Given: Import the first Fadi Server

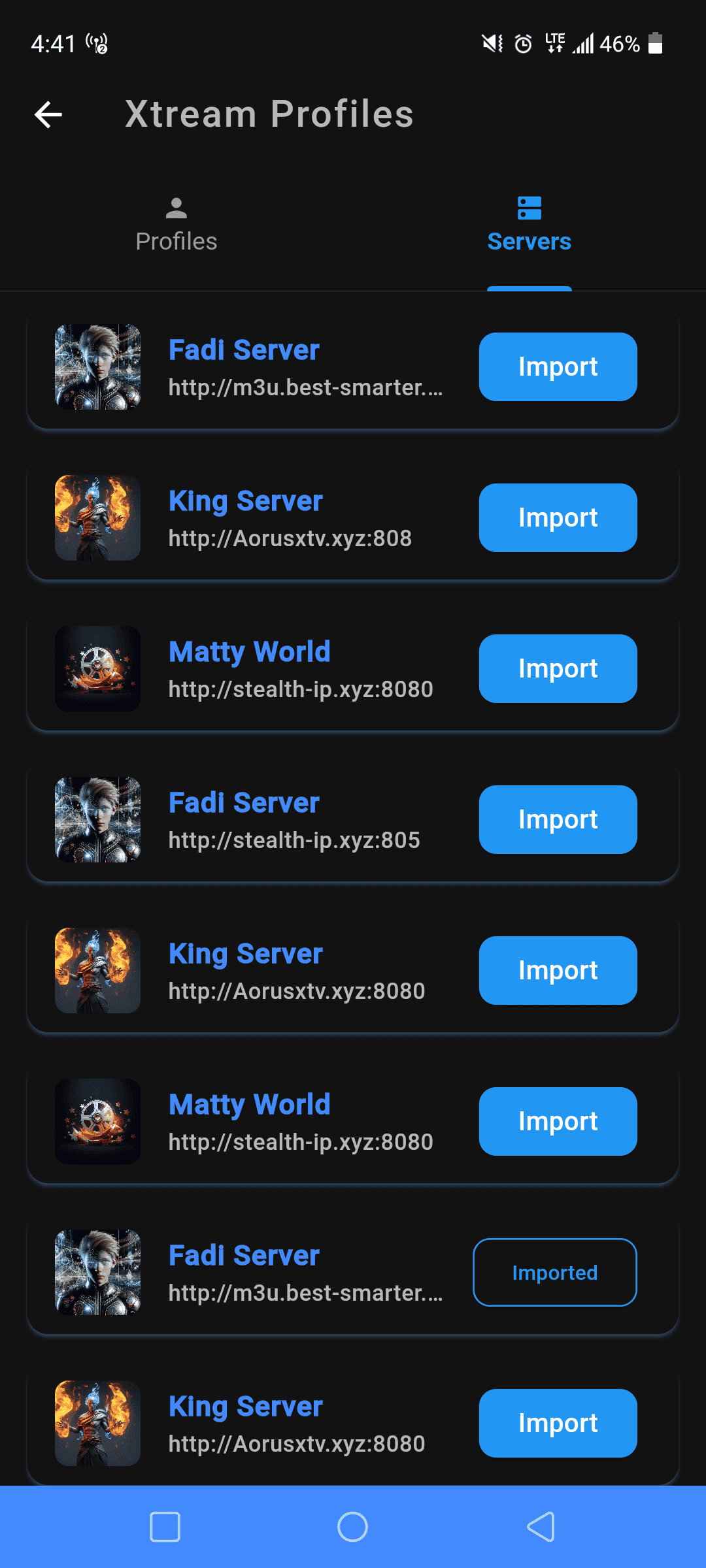Looking at the screenshot, I should (x=558, y=367).
